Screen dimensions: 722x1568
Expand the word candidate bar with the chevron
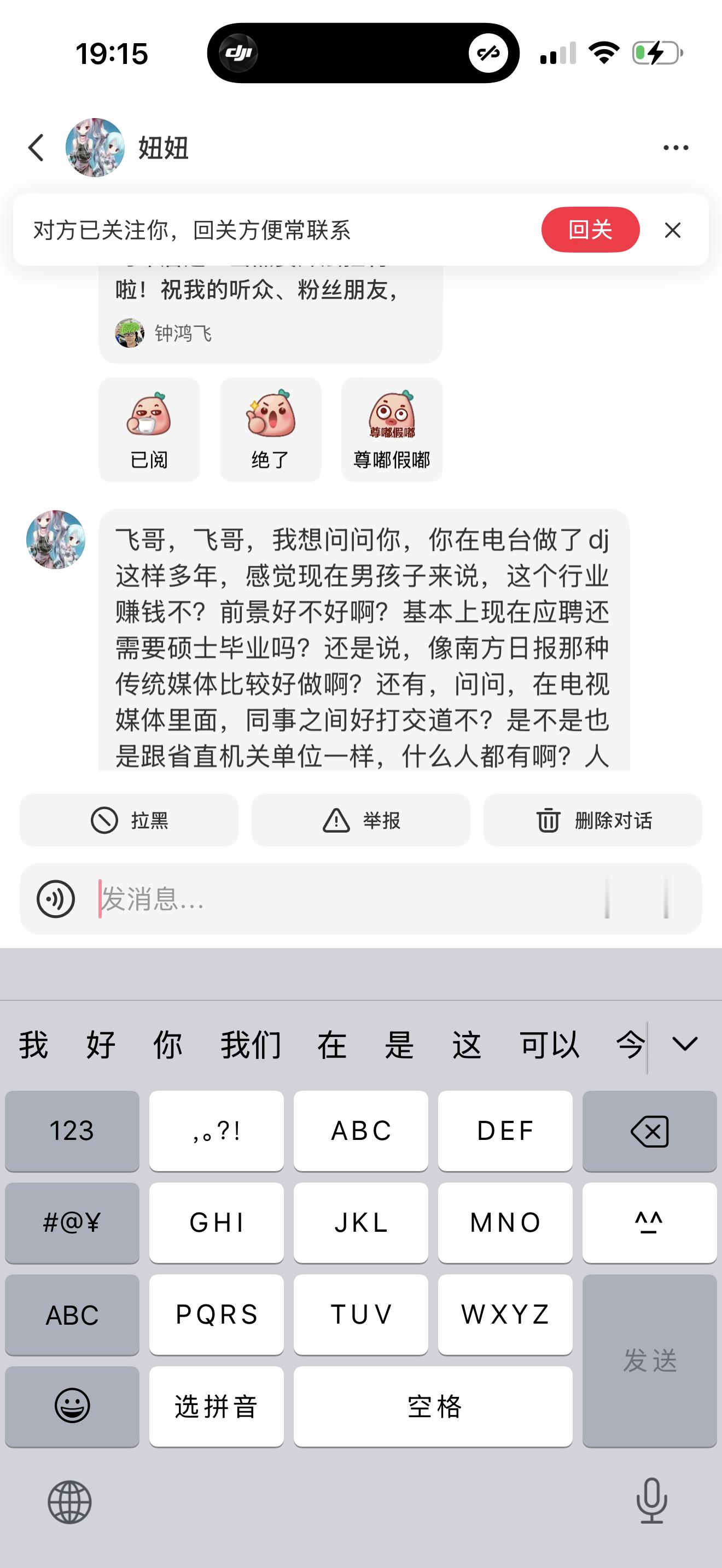coord(684,1043)
